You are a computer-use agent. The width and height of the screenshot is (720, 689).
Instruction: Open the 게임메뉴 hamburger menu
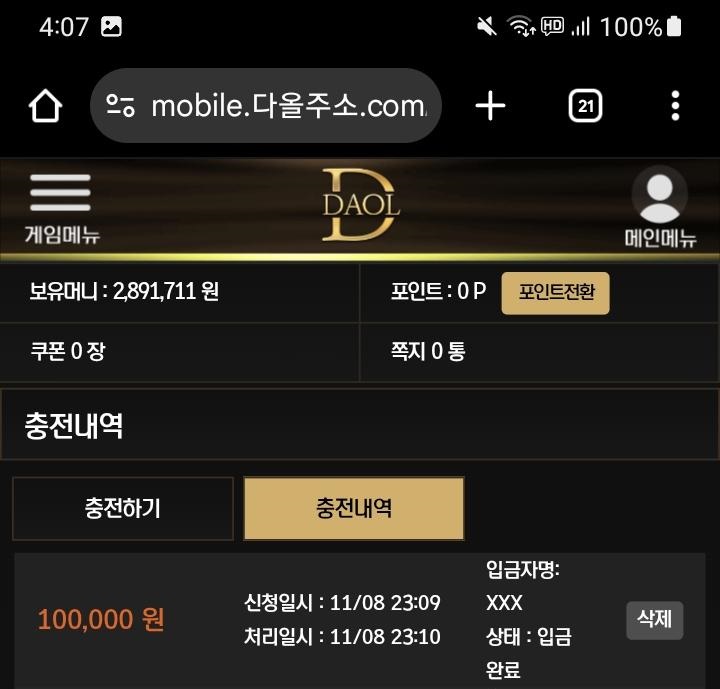[61, 207]
